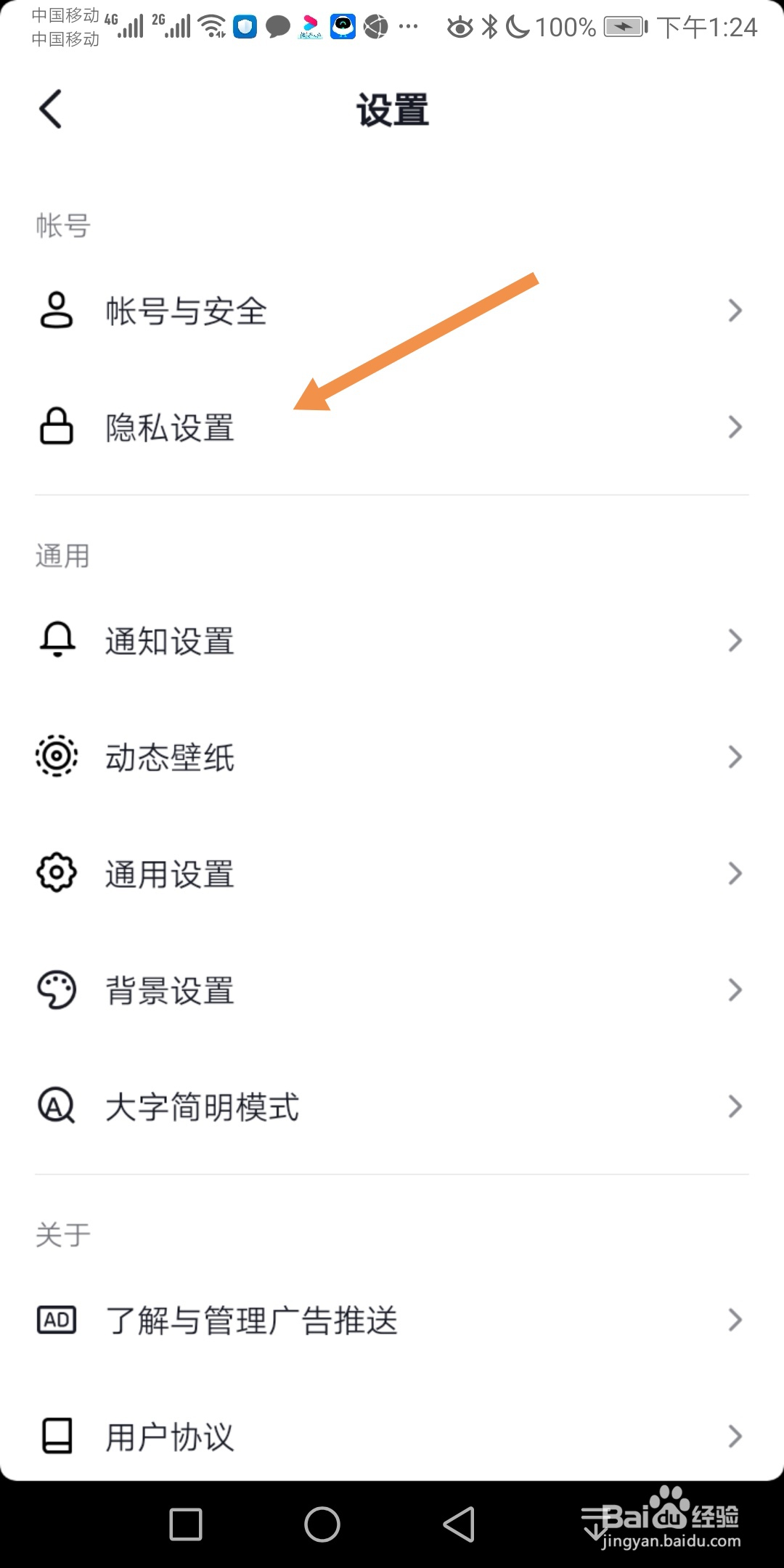Tap the AD icon next to 了解与管理广告推送
The height and width of the screenshot is (1568, 784).
(57, 1320)
